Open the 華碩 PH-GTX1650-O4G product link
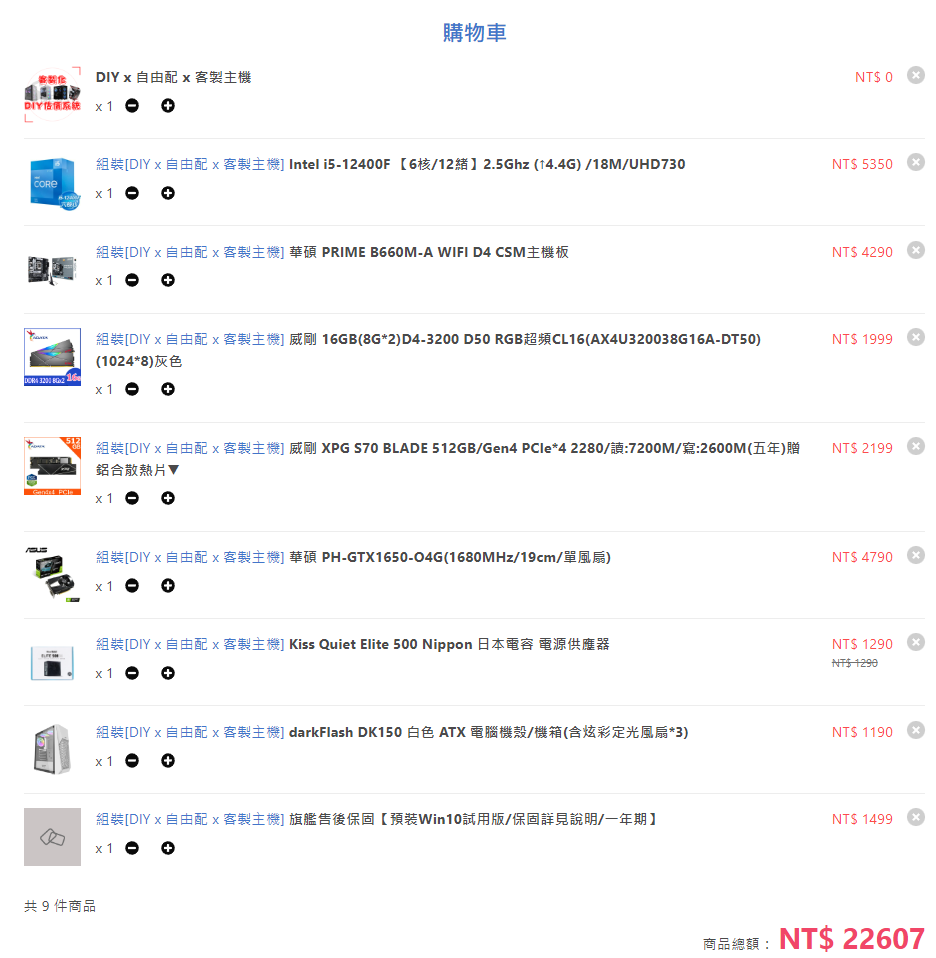 353,557
